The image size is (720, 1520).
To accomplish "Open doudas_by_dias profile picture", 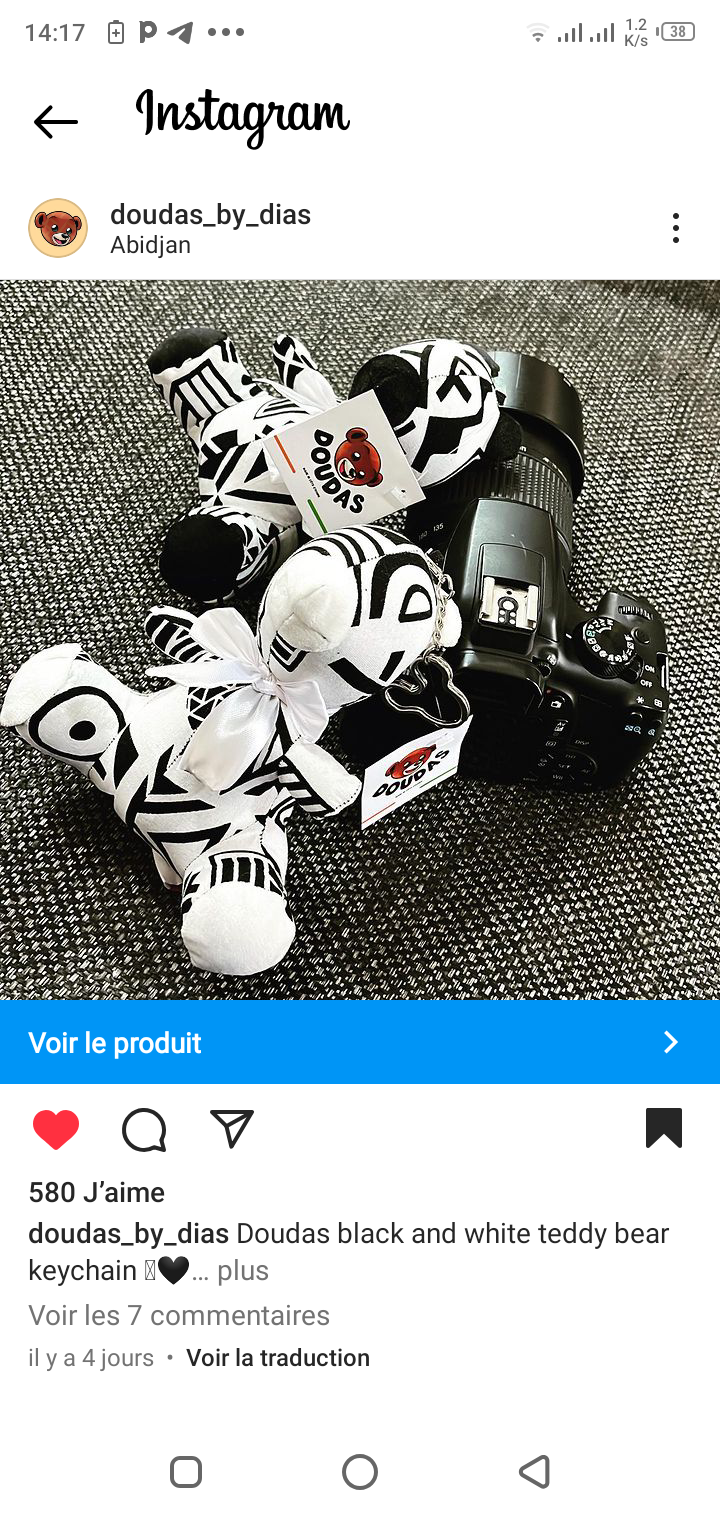I will point(58,228).
